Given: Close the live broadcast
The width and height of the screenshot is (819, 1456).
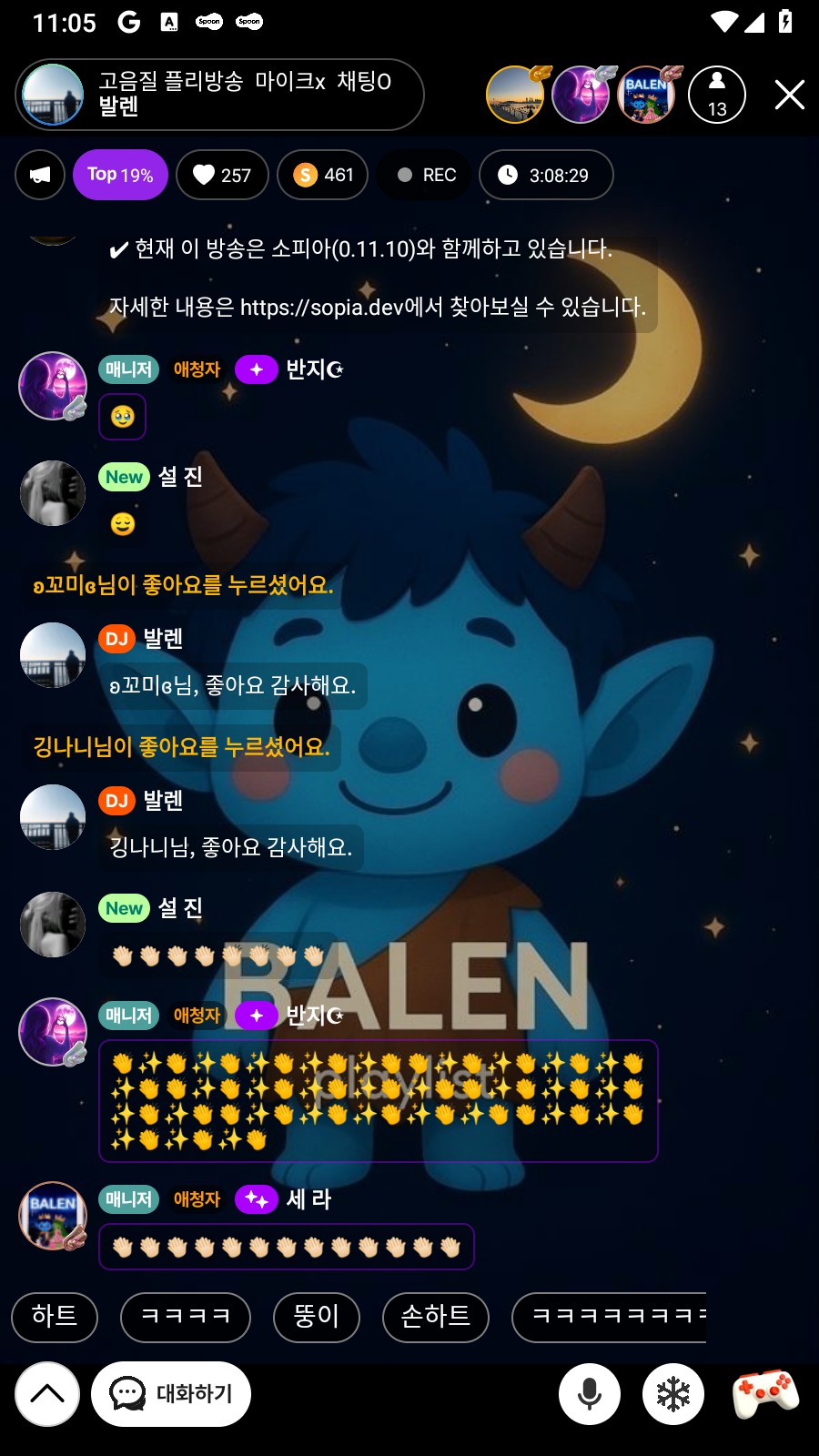Looking at the screenshot, I should 789,95.
